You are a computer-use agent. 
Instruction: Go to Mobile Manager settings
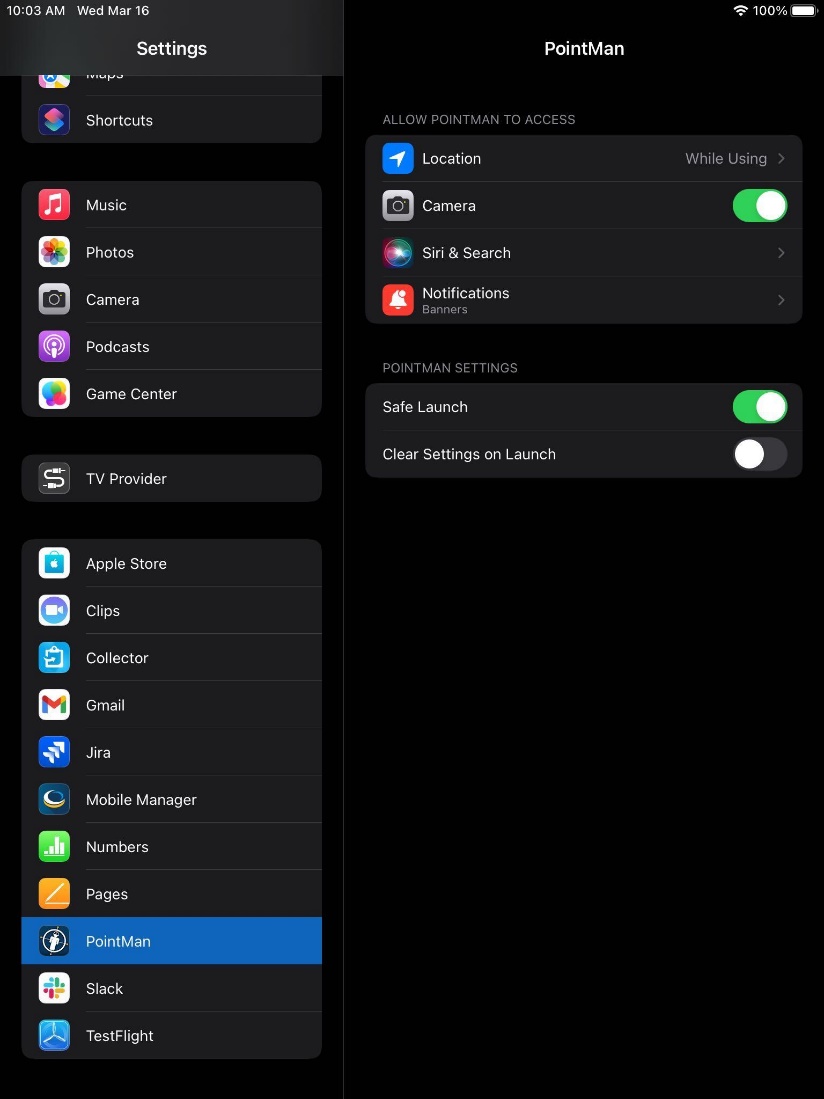(171, 800)
